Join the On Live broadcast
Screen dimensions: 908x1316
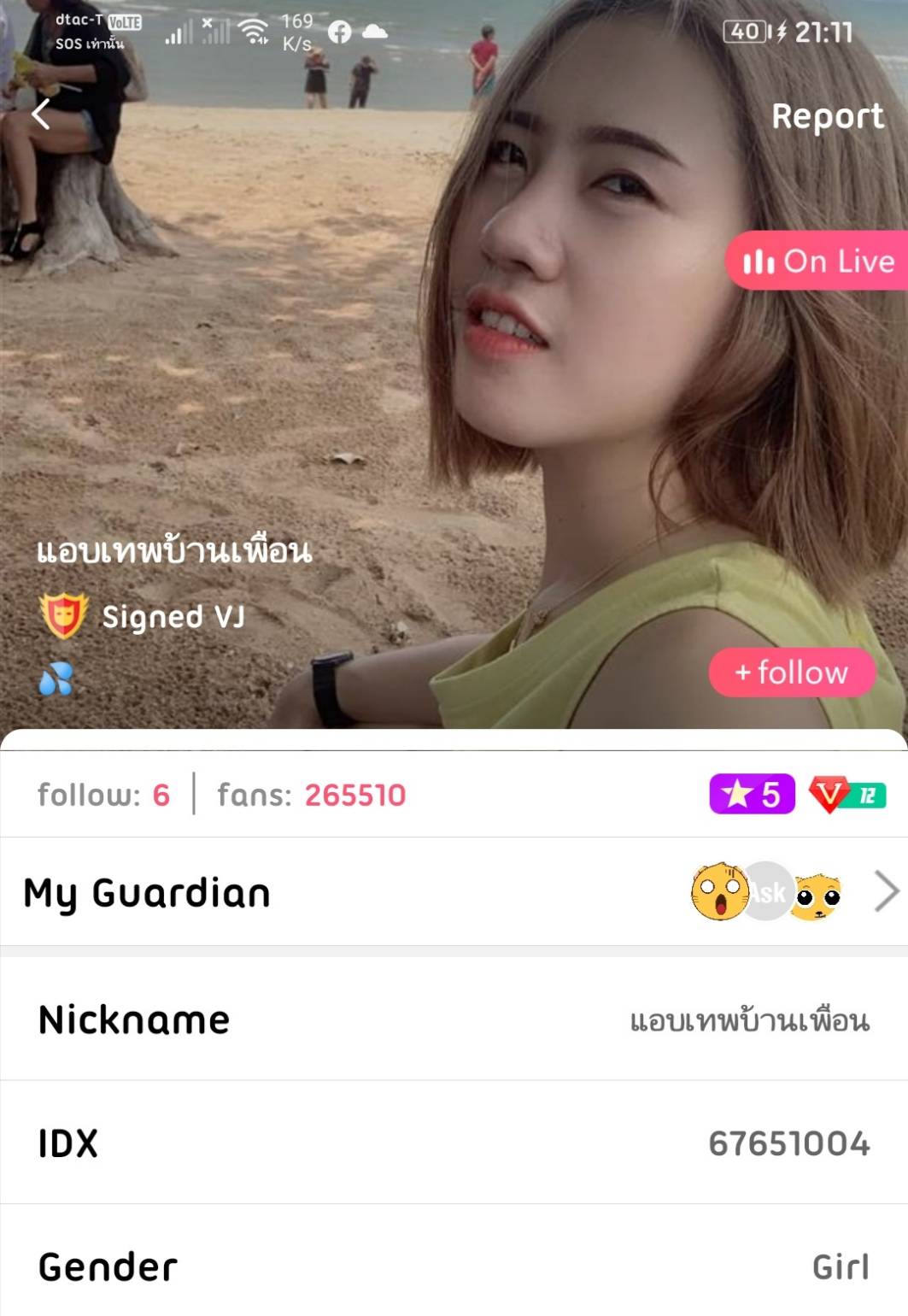(817, 261)
